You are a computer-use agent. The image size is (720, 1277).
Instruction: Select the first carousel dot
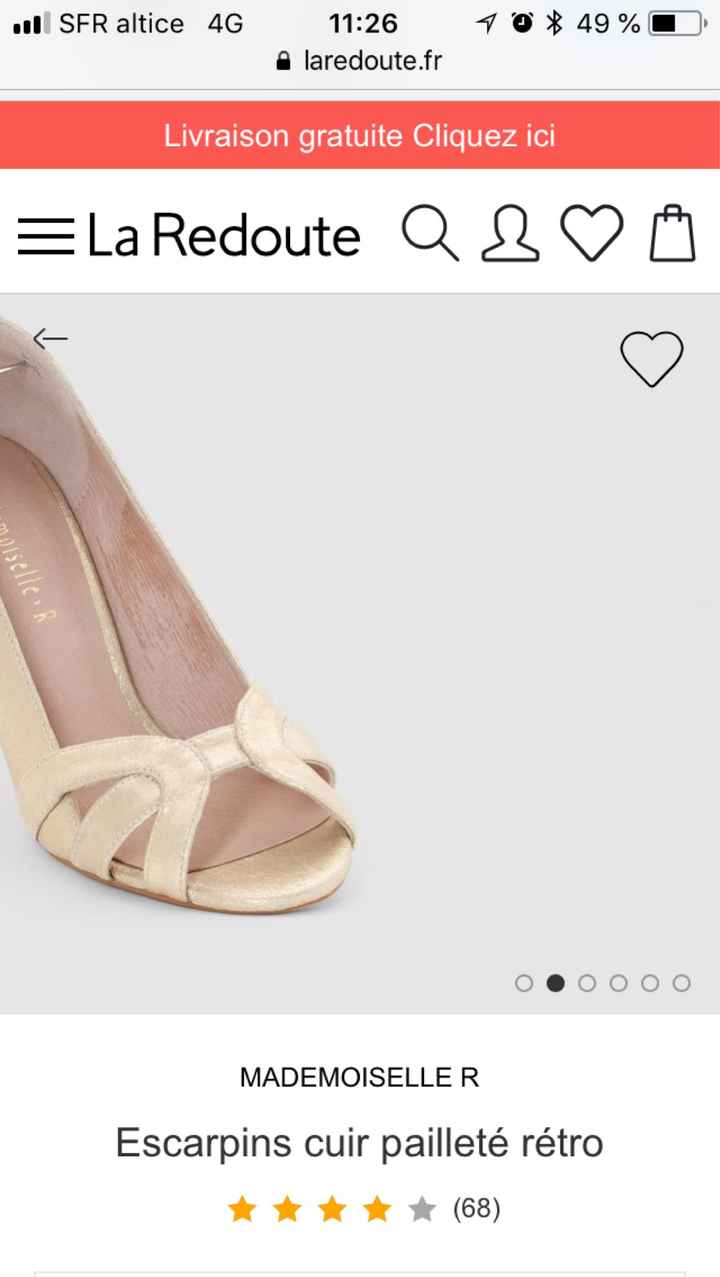[524, 984]
